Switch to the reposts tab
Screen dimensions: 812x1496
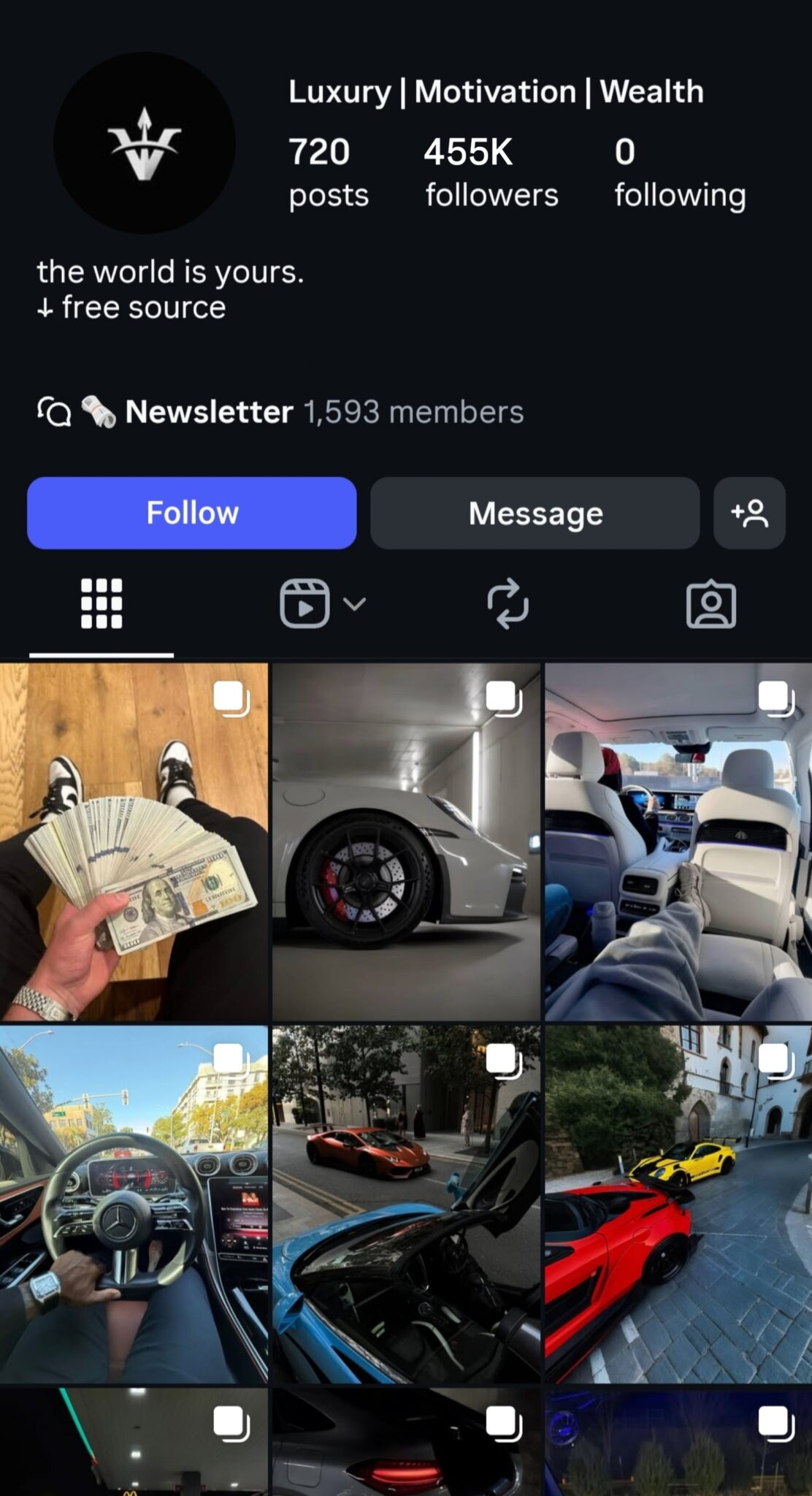507,603
